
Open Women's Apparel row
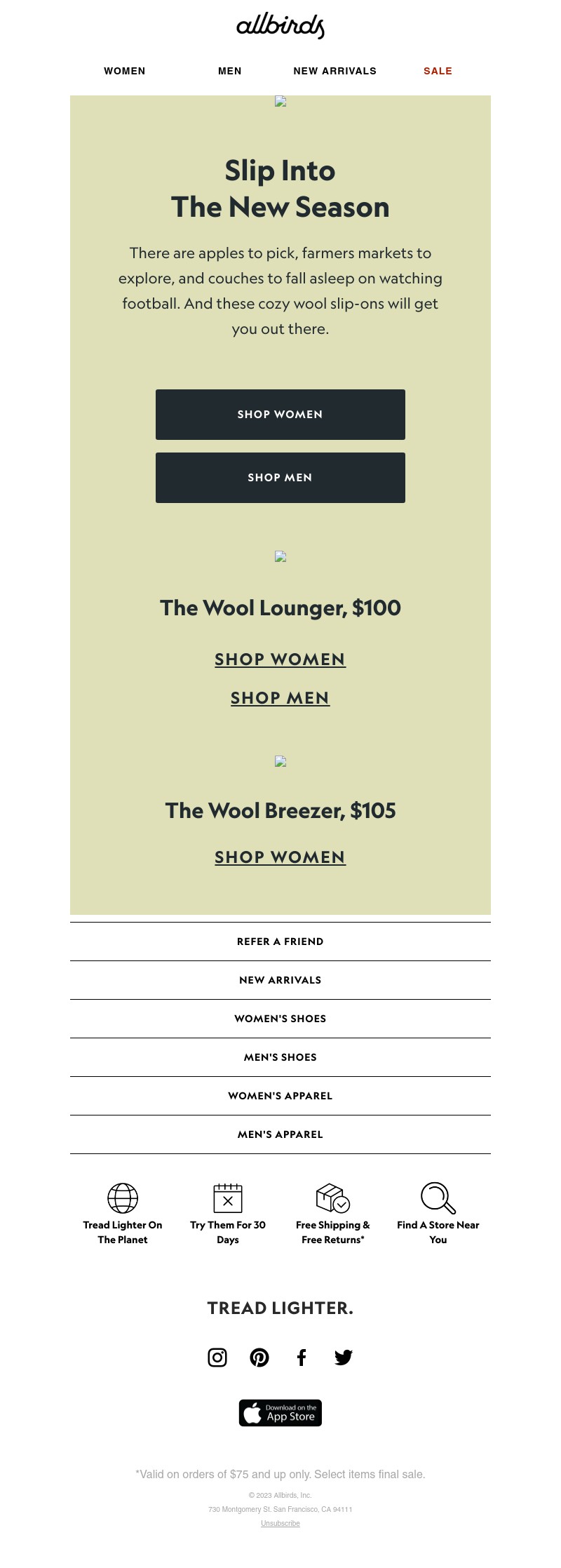pos(280,1096)
